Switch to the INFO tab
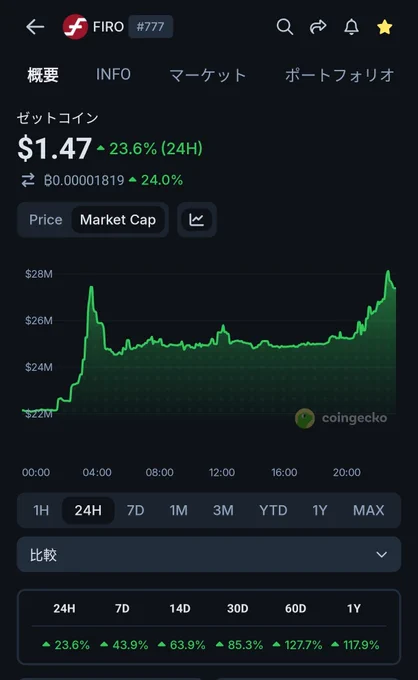 113,75
